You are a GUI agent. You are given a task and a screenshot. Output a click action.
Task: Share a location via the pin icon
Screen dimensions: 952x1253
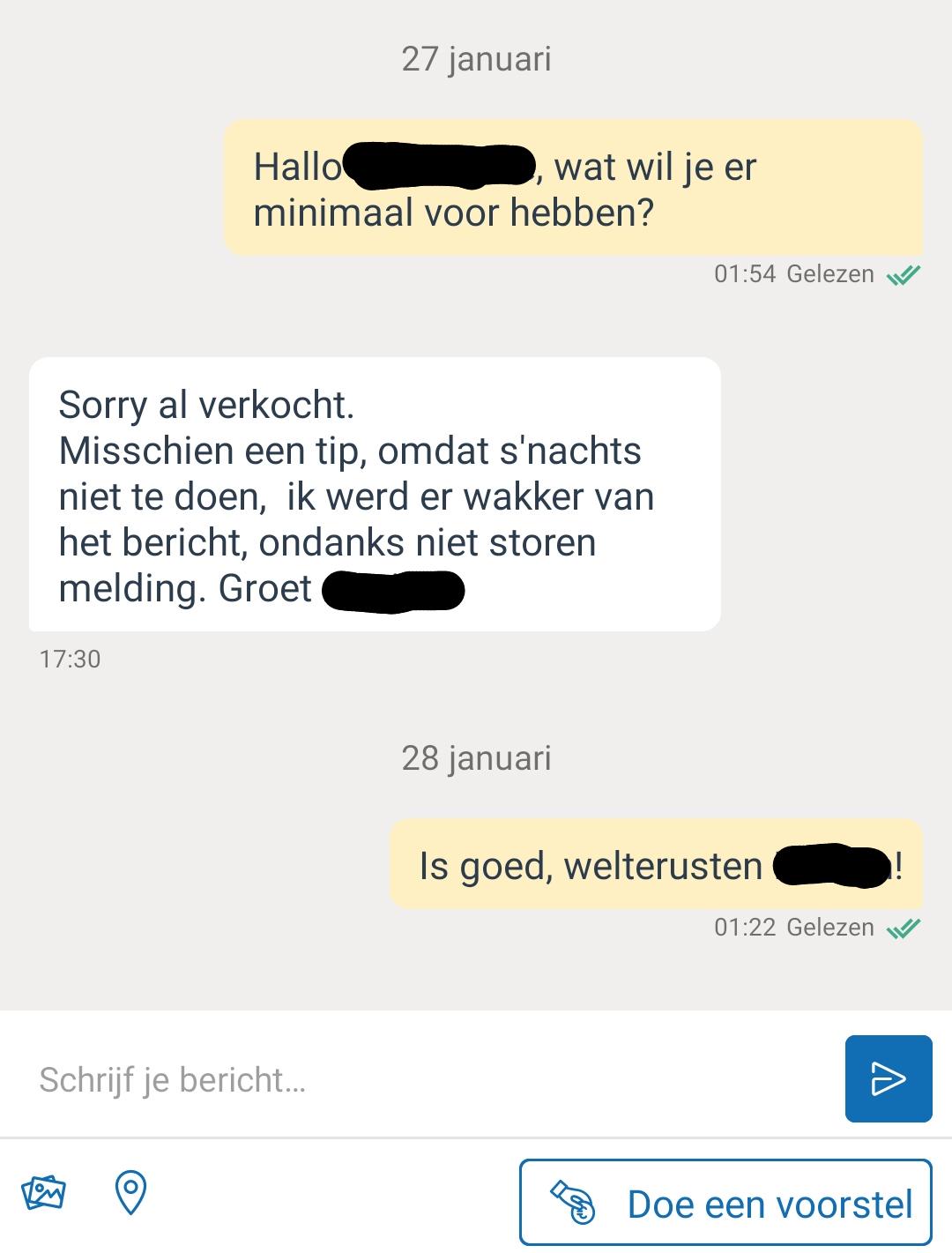point(131,1194)
